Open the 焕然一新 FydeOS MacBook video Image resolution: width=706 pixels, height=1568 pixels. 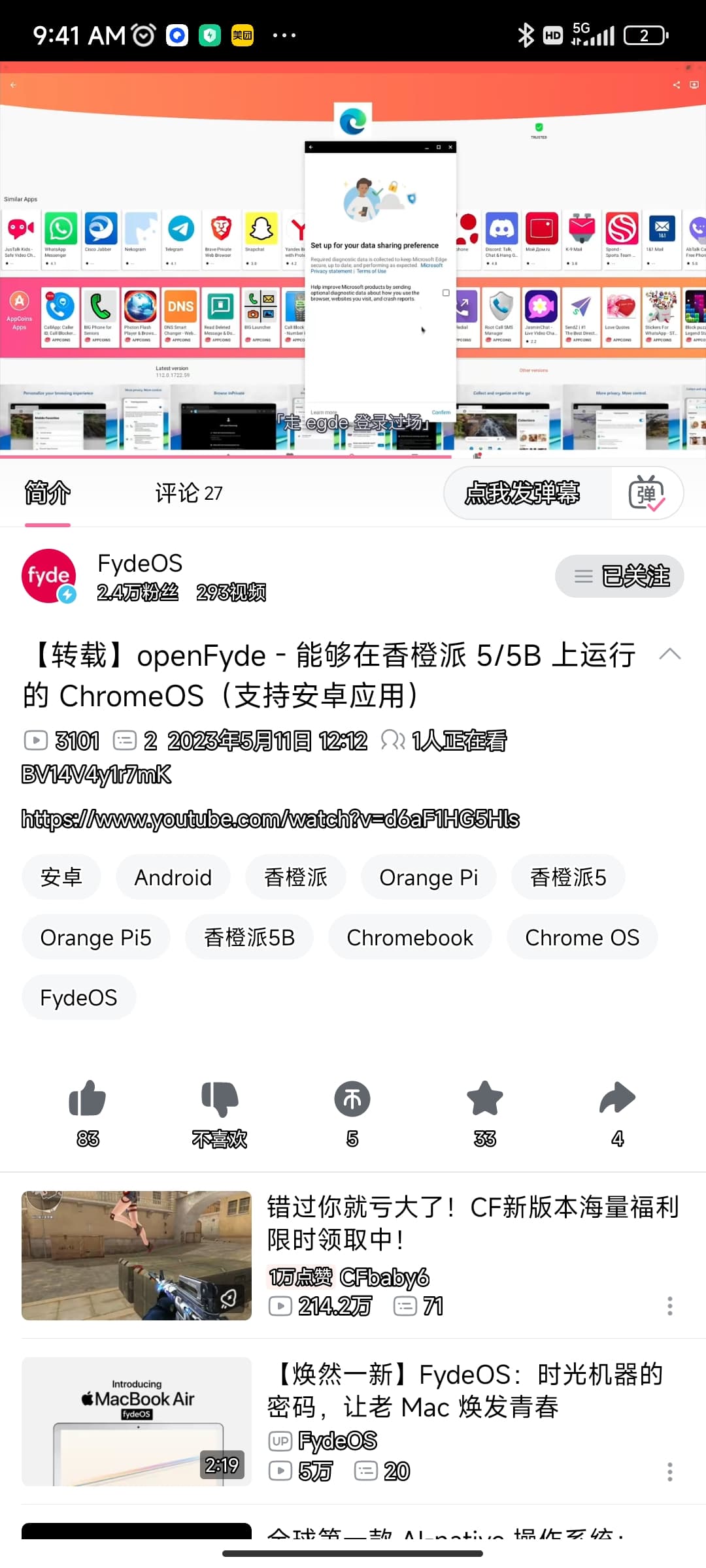coord(464,1390)
